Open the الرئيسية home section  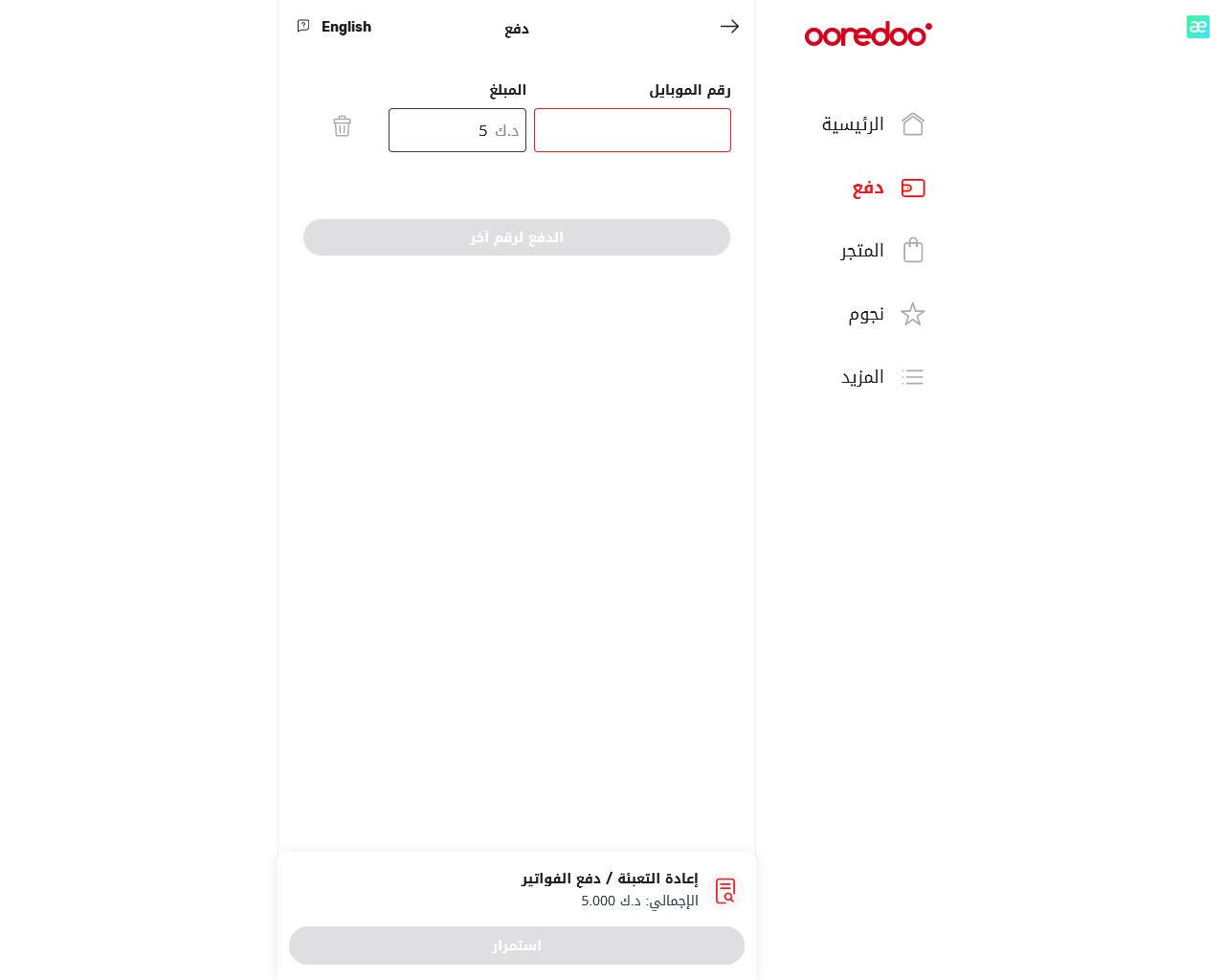pos(871,124)
